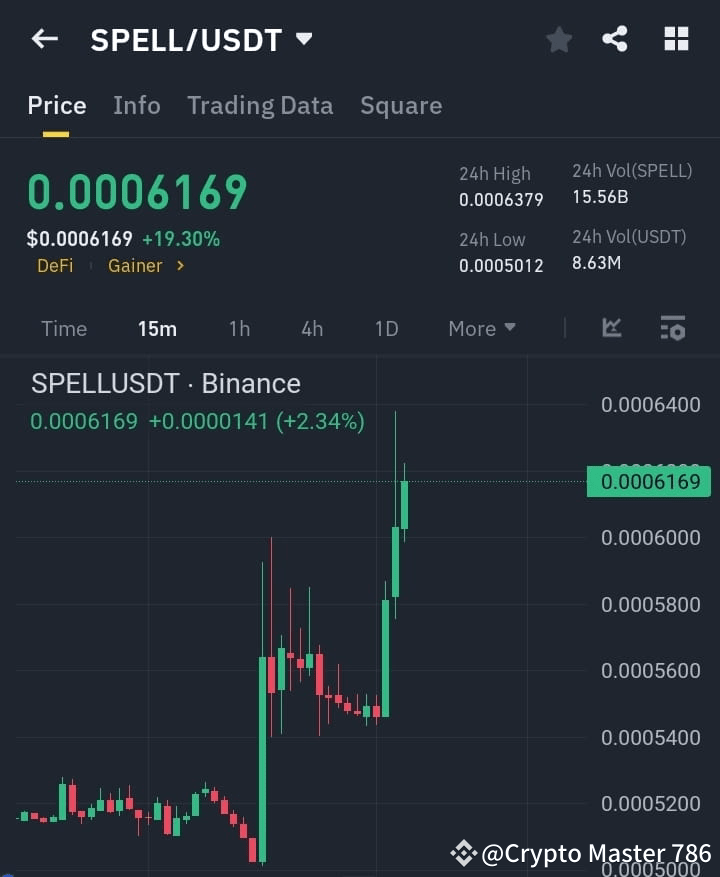The image size is (720, 877).
Task: Tap the DeFi category link
Action: click(55, 266)
